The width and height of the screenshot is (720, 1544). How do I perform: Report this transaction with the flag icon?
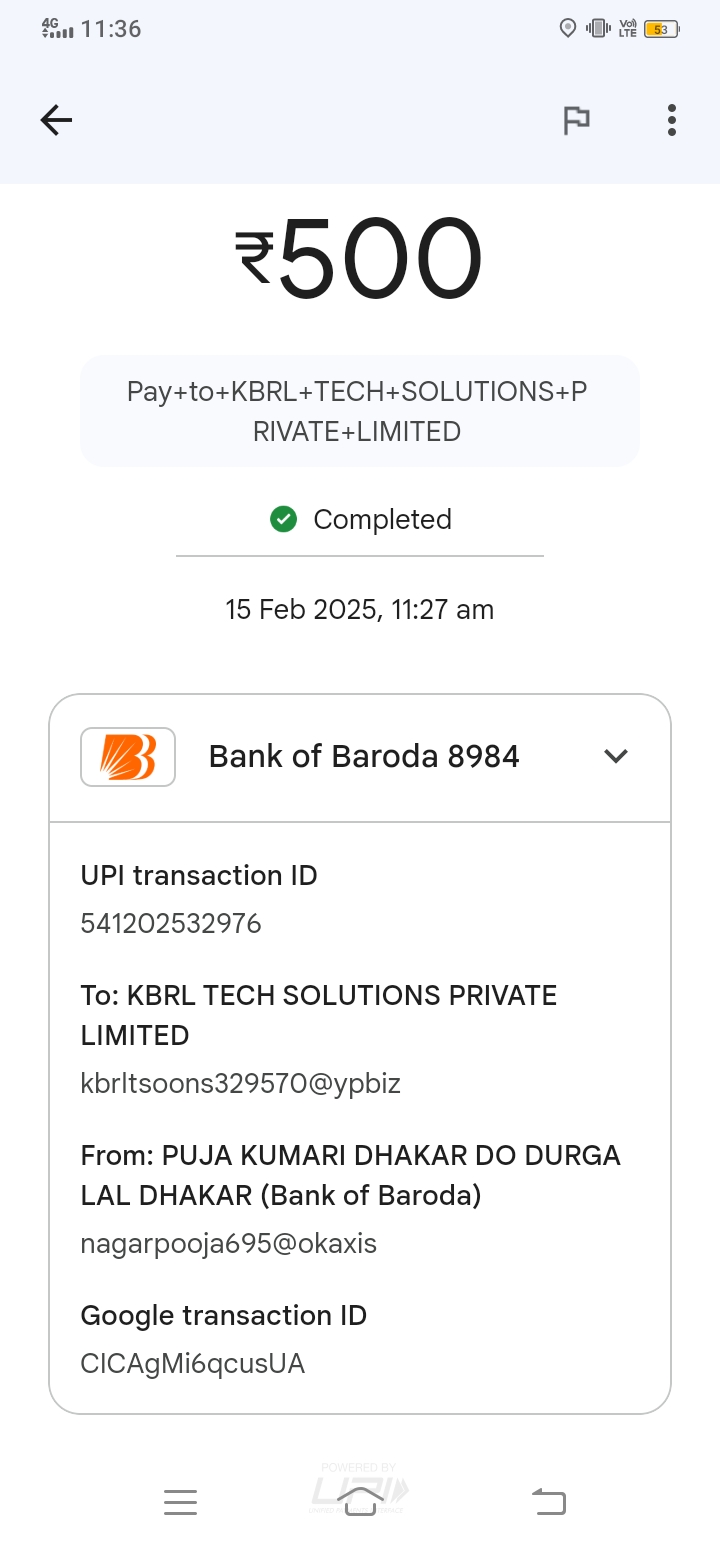[x=576, y=121]
